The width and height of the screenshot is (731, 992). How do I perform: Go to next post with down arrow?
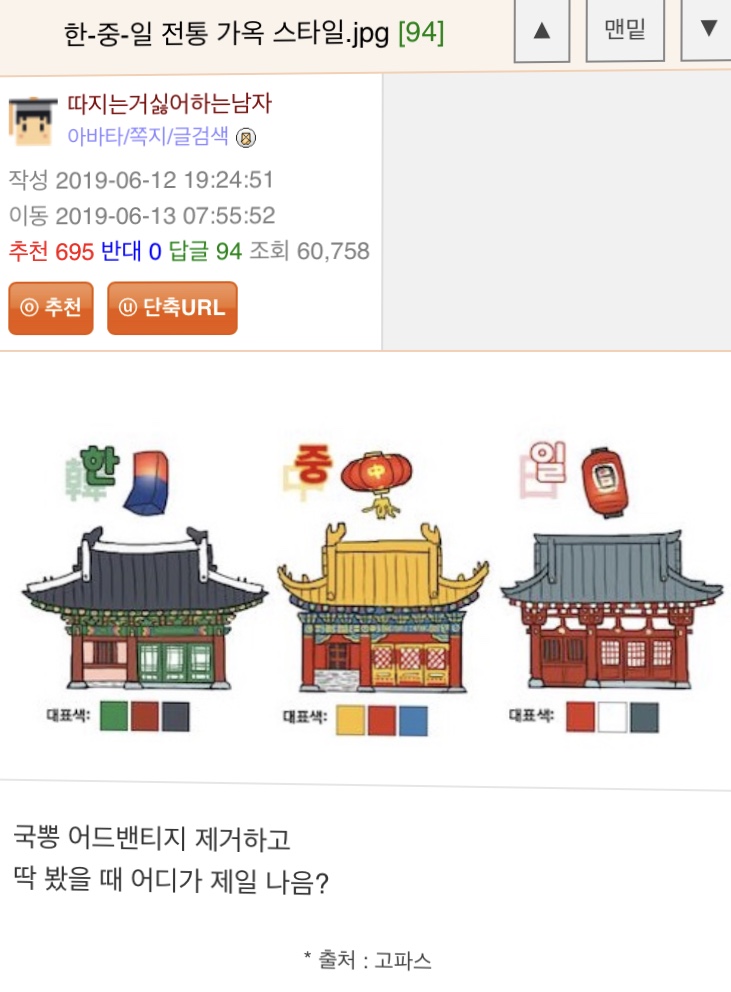pos(707,30)
